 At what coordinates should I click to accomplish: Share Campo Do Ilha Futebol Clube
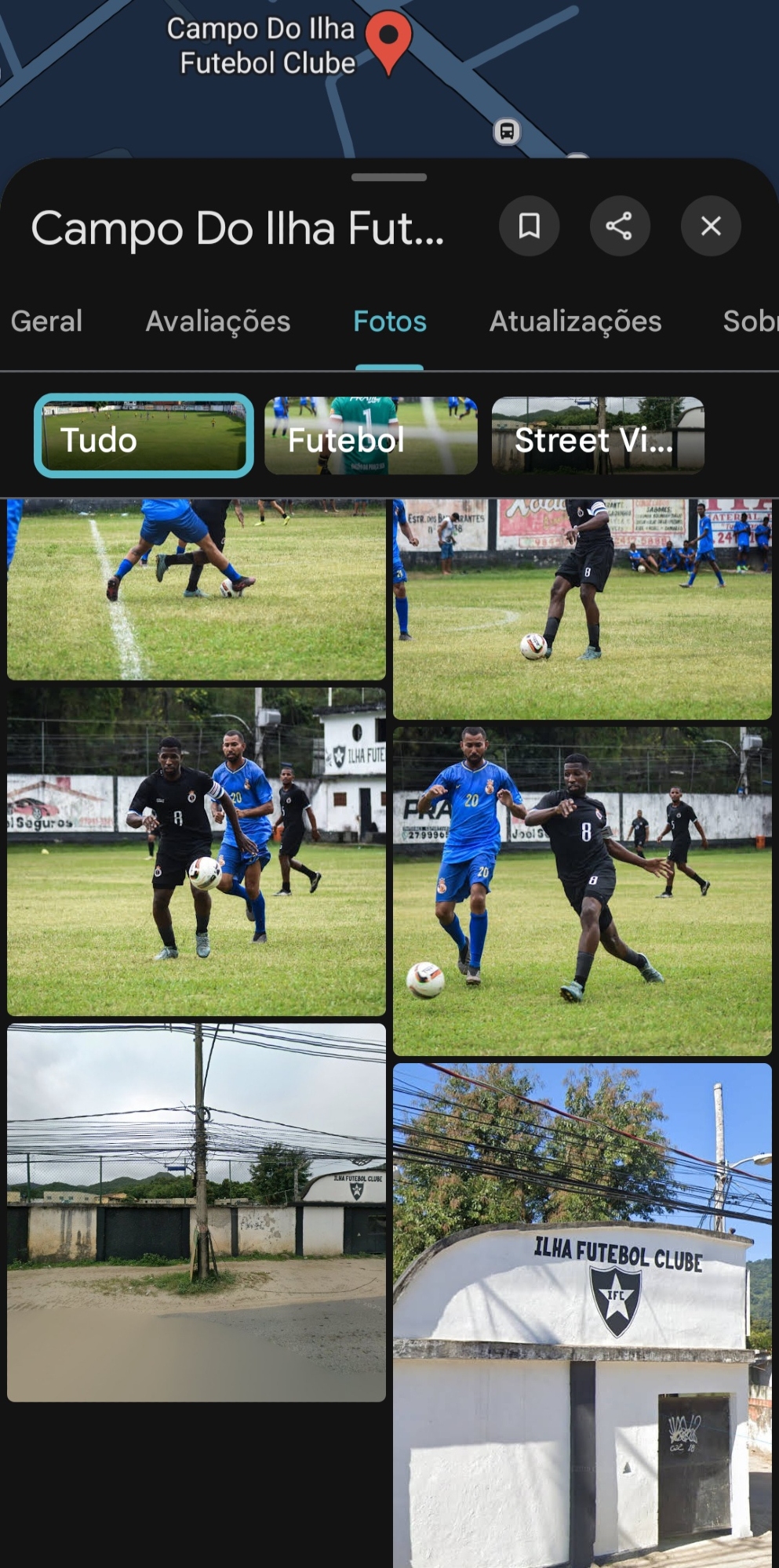coord(619,227)
